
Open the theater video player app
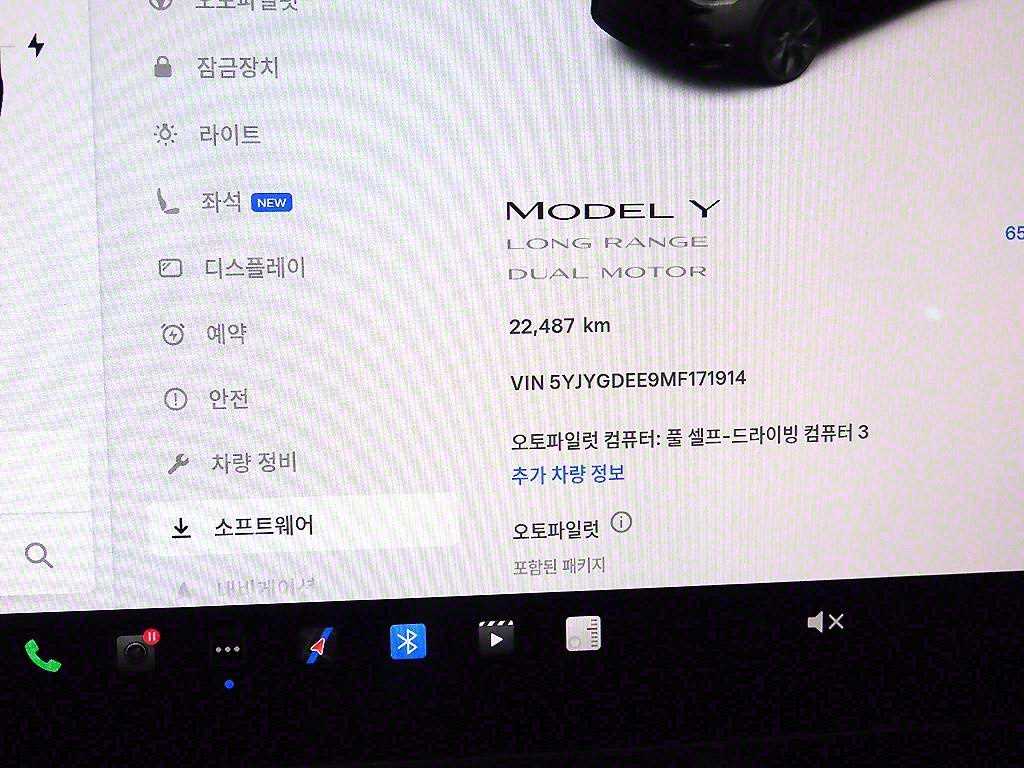point(496,637)
